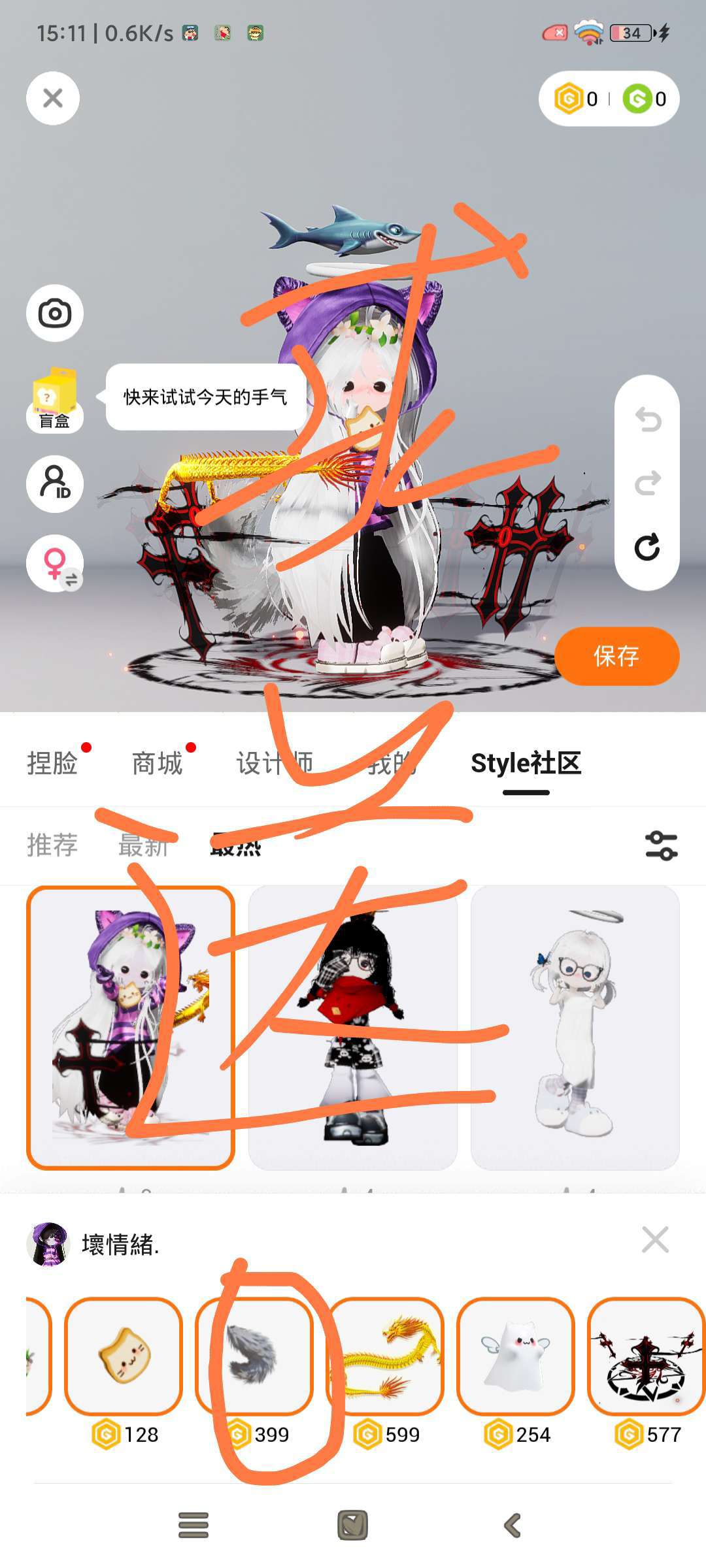Open the camera to snap the avatar
The width and height of the screenshot is (706, 1568).
click(55, 314)
